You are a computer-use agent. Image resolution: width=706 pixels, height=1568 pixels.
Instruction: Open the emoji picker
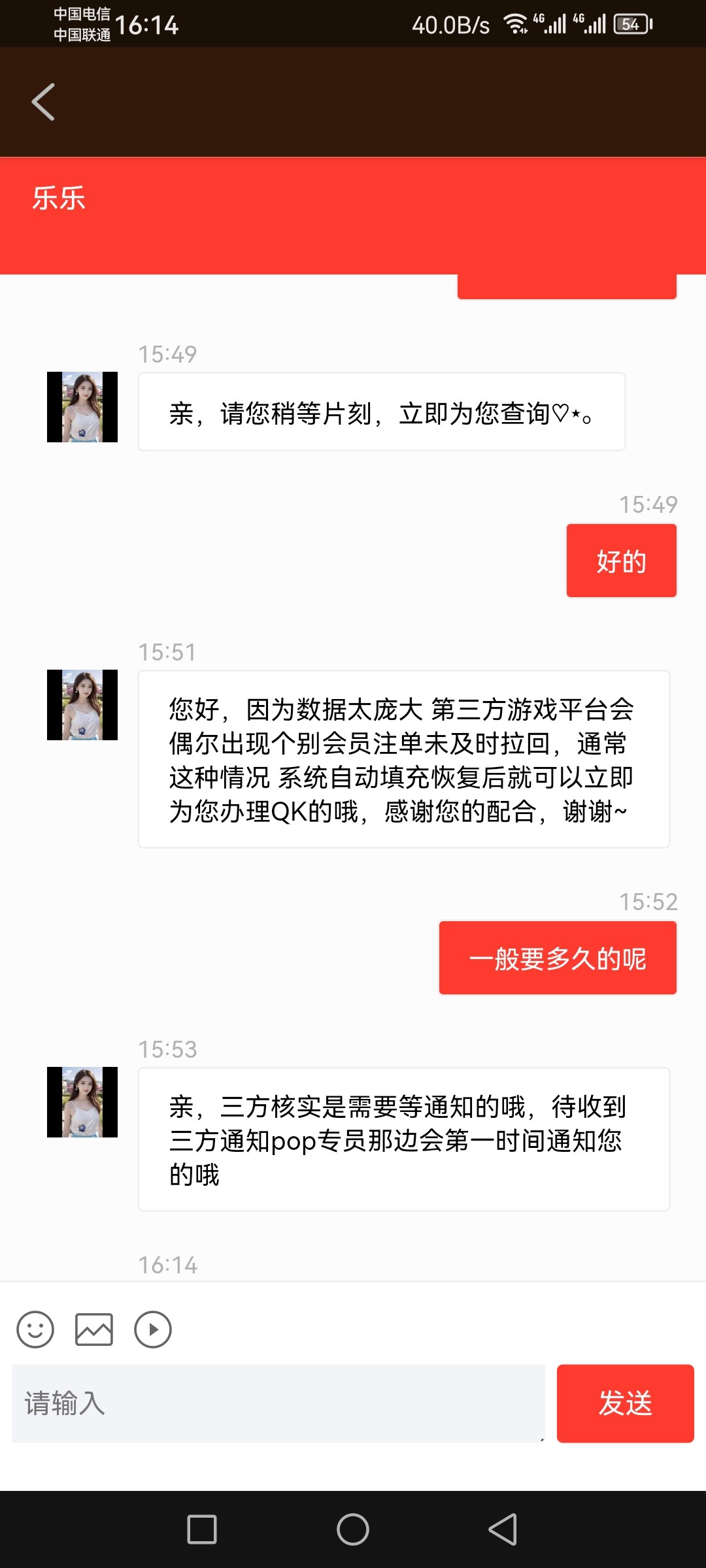[x=35, y=1330]
